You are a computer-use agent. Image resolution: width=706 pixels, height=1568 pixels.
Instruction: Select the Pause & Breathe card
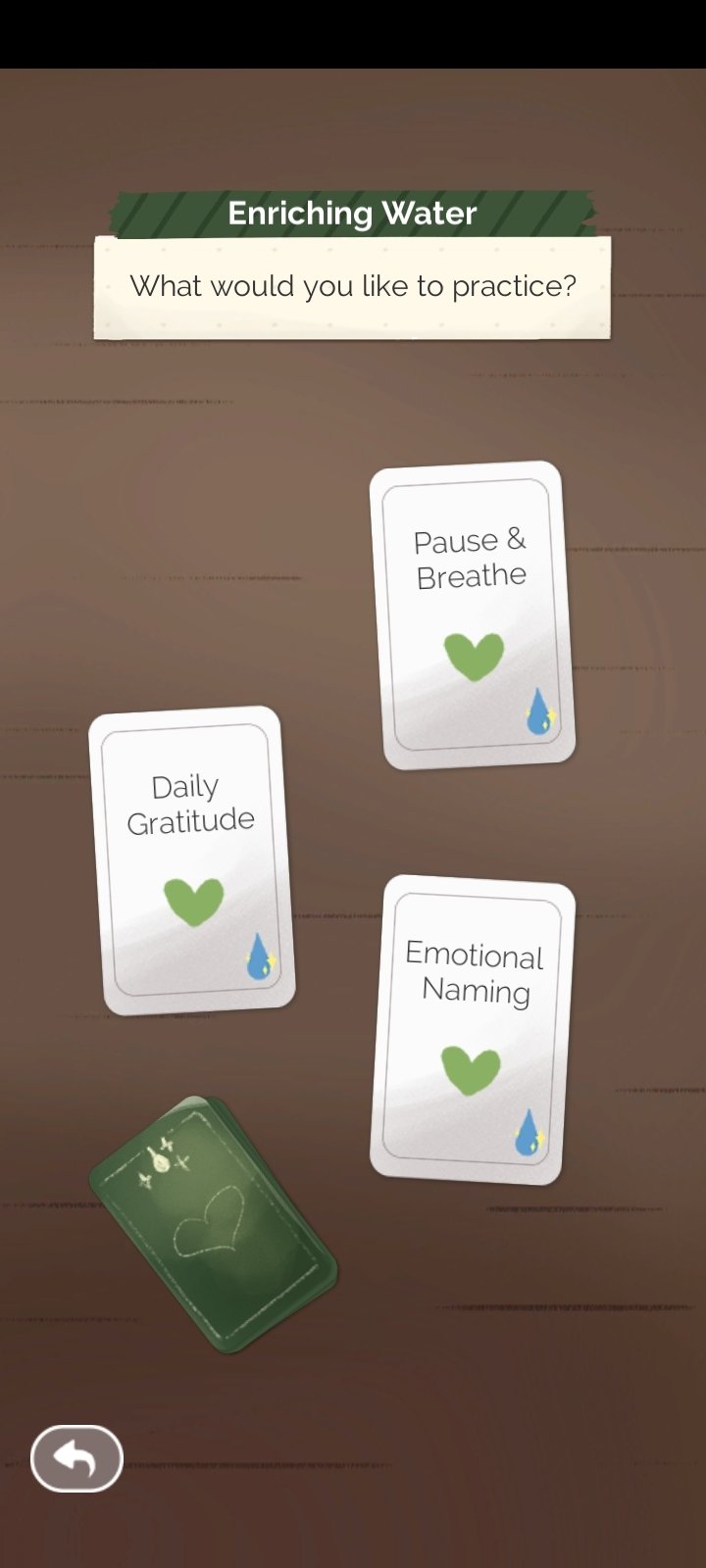tap(472, 615)
